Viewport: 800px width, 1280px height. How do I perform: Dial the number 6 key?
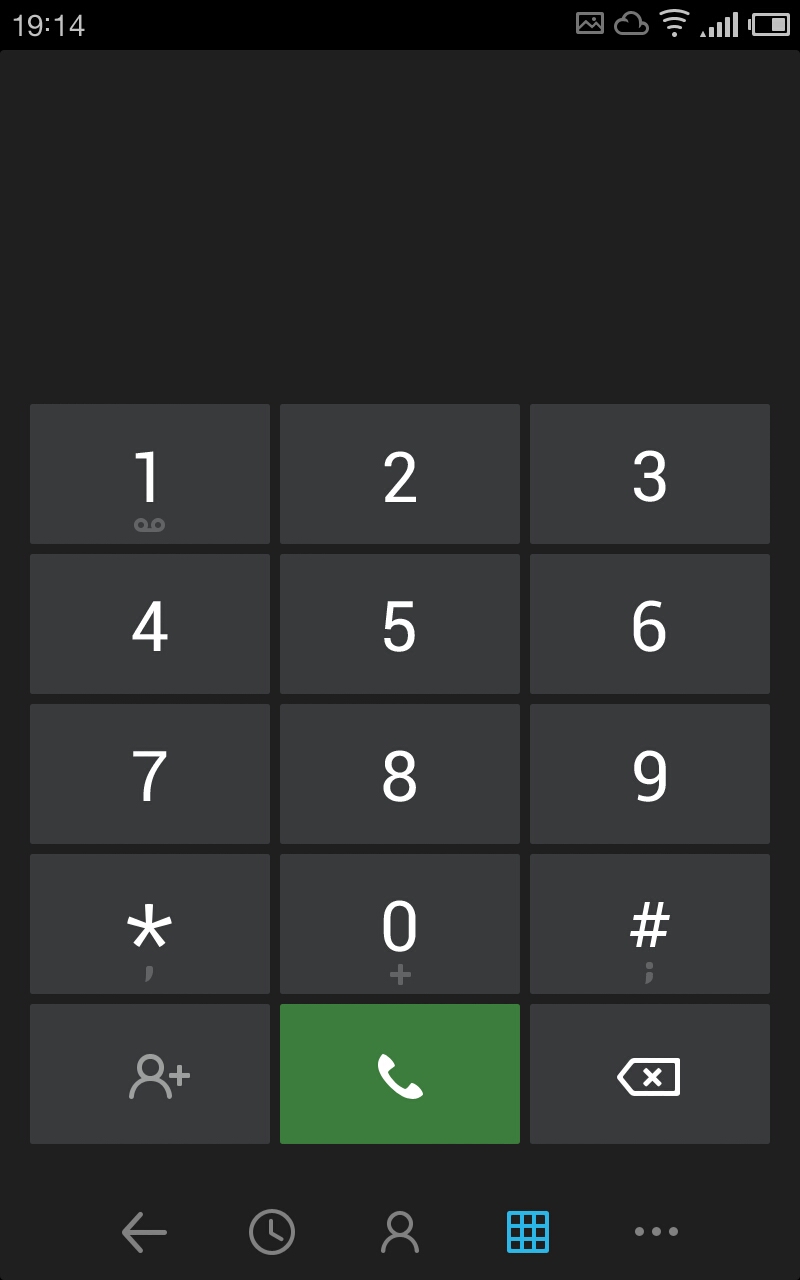click(650, 624)
